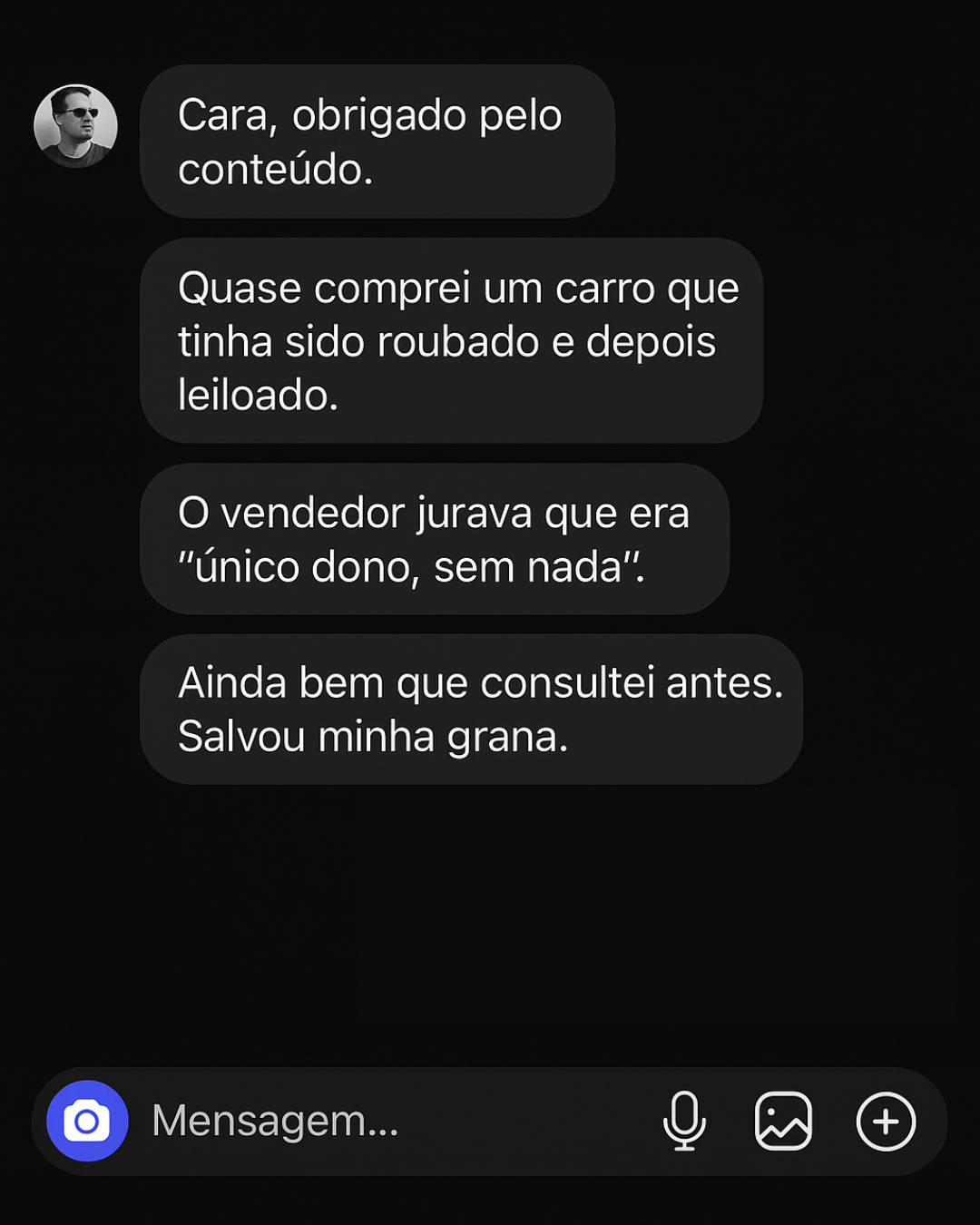Tap the blue circular camera button

86,1122
